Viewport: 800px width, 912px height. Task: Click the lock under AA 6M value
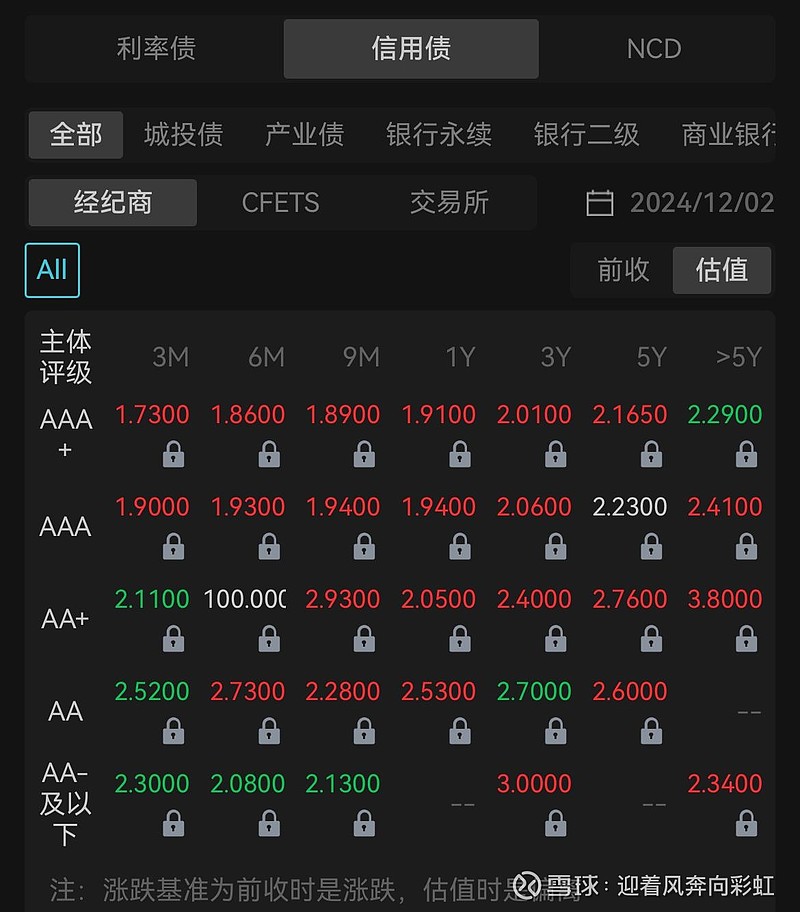click(267, 731)
